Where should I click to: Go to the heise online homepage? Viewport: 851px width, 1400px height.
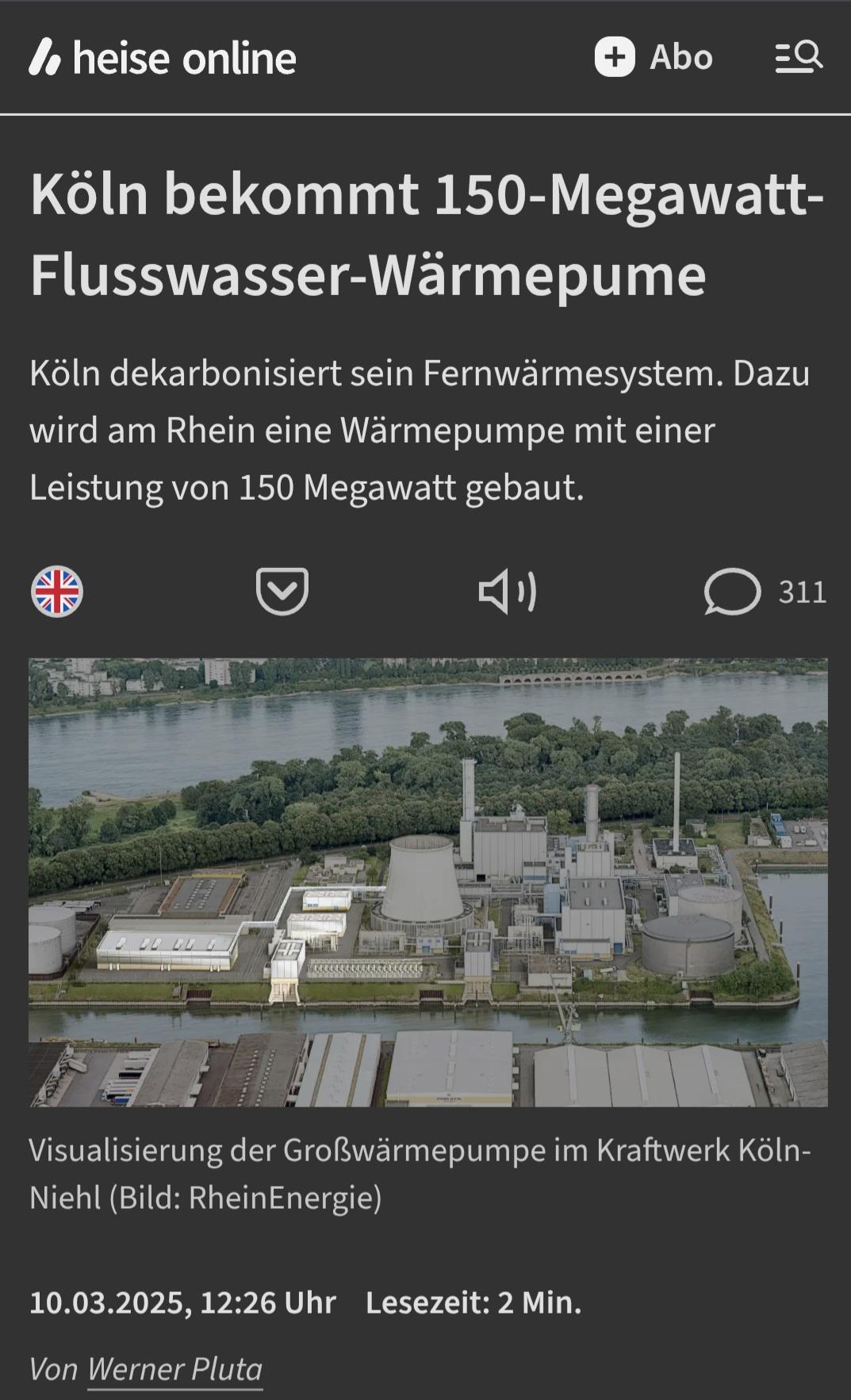[163, 58]
